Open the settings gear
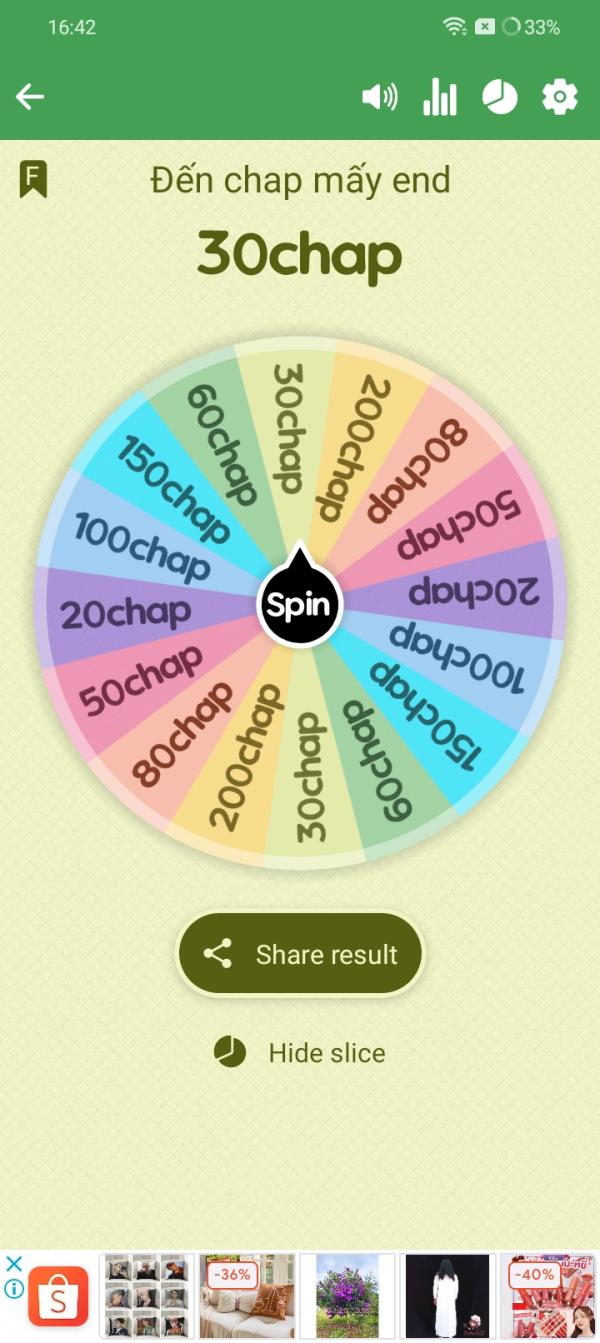 560,97
